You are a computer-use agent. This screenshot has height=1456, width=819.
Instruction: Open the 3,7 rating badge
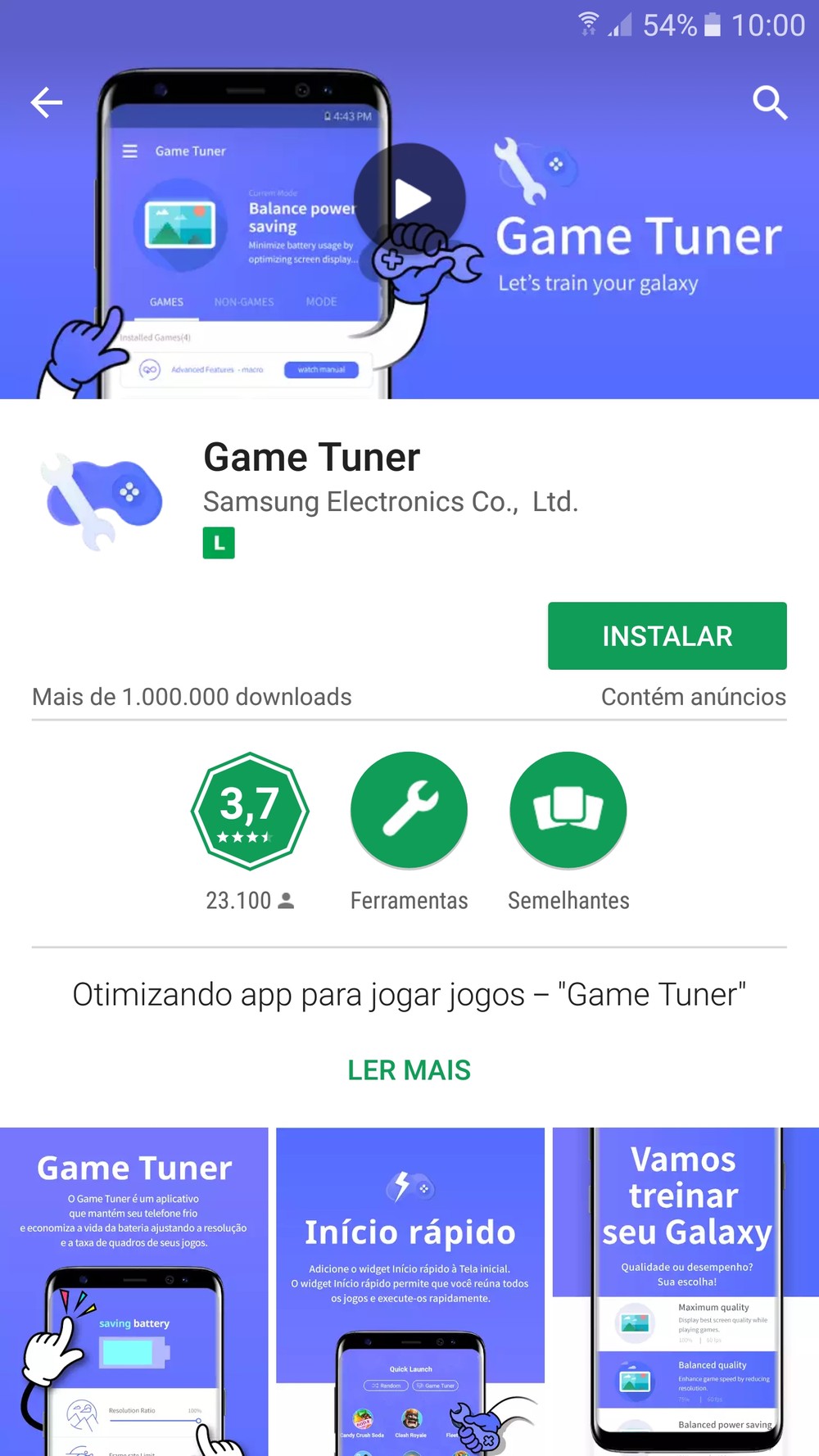(x=250, y=811)
